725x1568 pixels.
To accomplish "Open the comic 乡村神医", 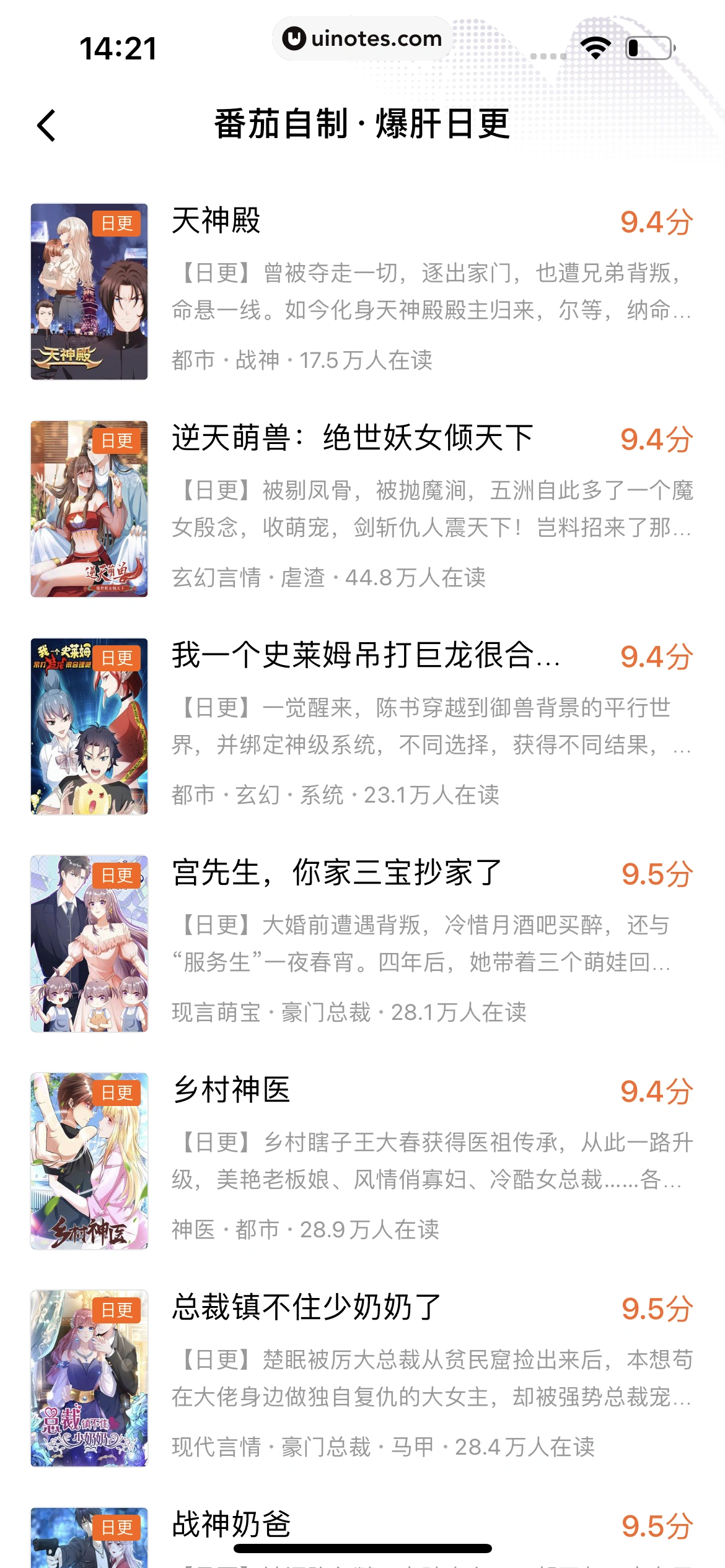I will point(231,1091).
